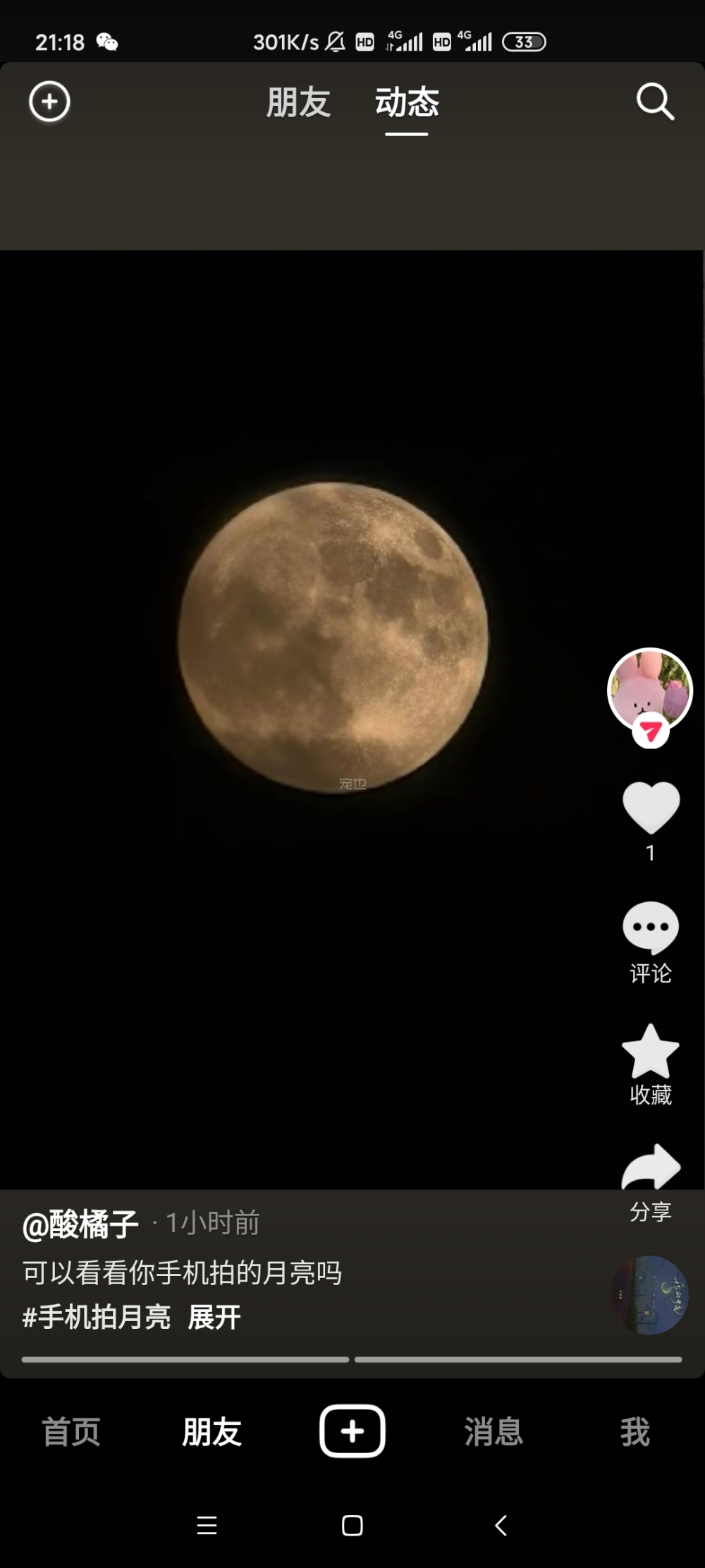This screenshot has width=705, height=1568.
Task: Go back with the system back button
Action: pos(501,1525)
